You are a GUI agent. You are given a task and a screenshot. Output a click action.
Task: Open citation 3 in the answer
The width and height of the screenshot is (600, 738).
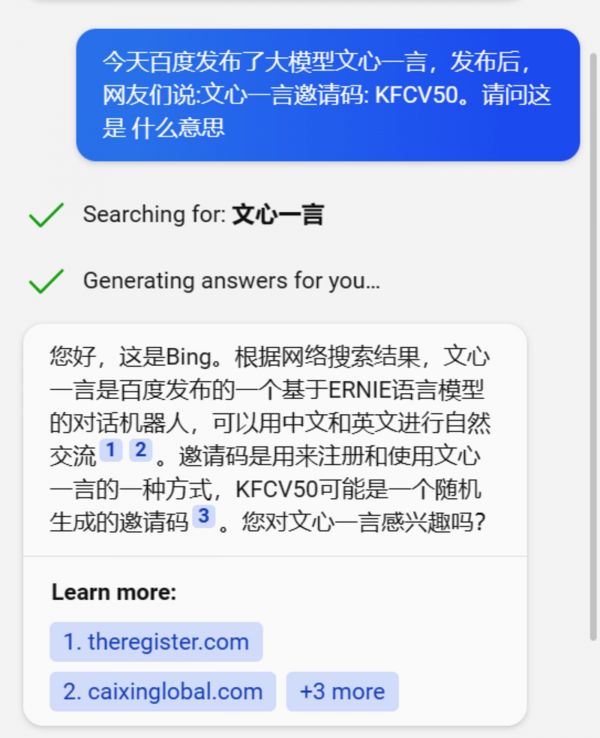tap(203, 516)
